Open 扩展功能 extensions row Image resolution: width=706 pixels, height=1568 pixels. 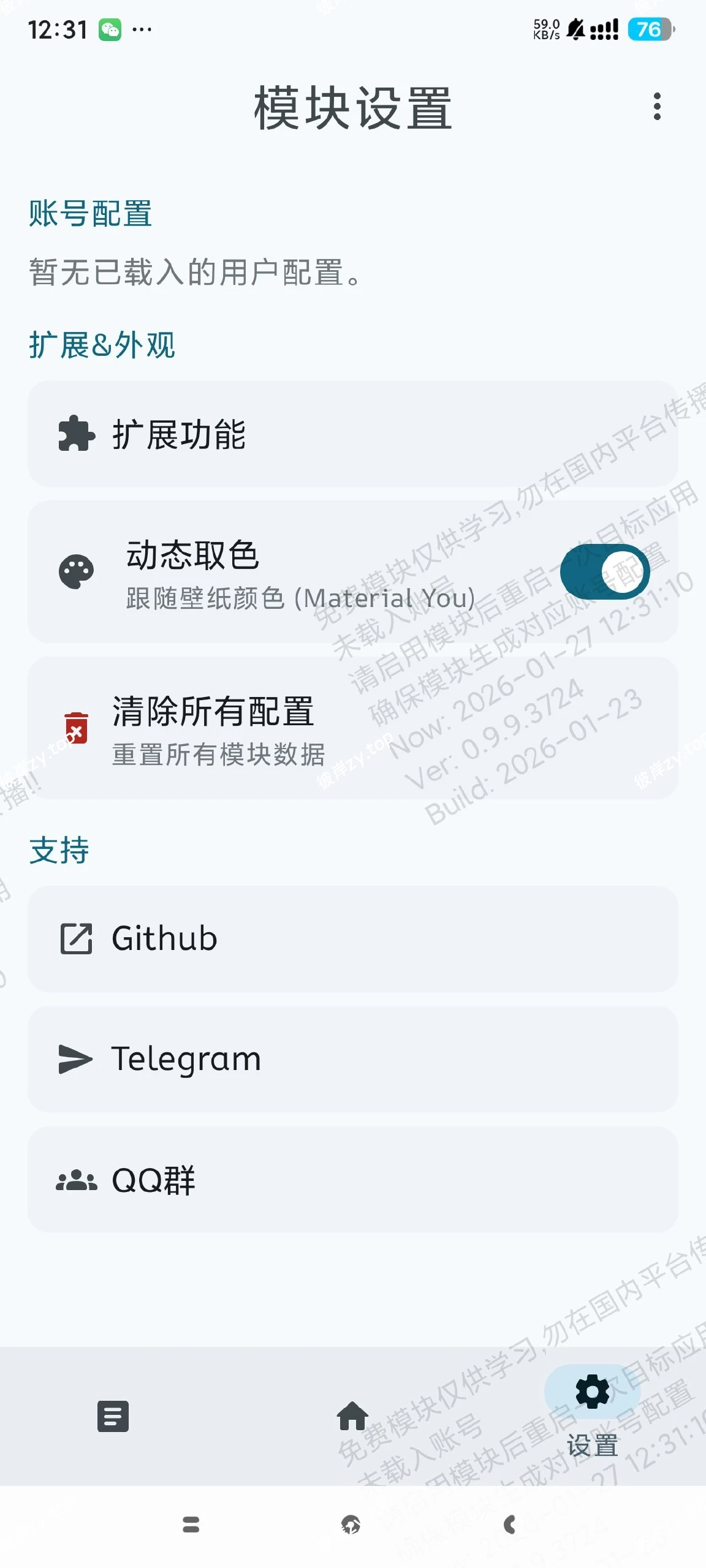352,434
